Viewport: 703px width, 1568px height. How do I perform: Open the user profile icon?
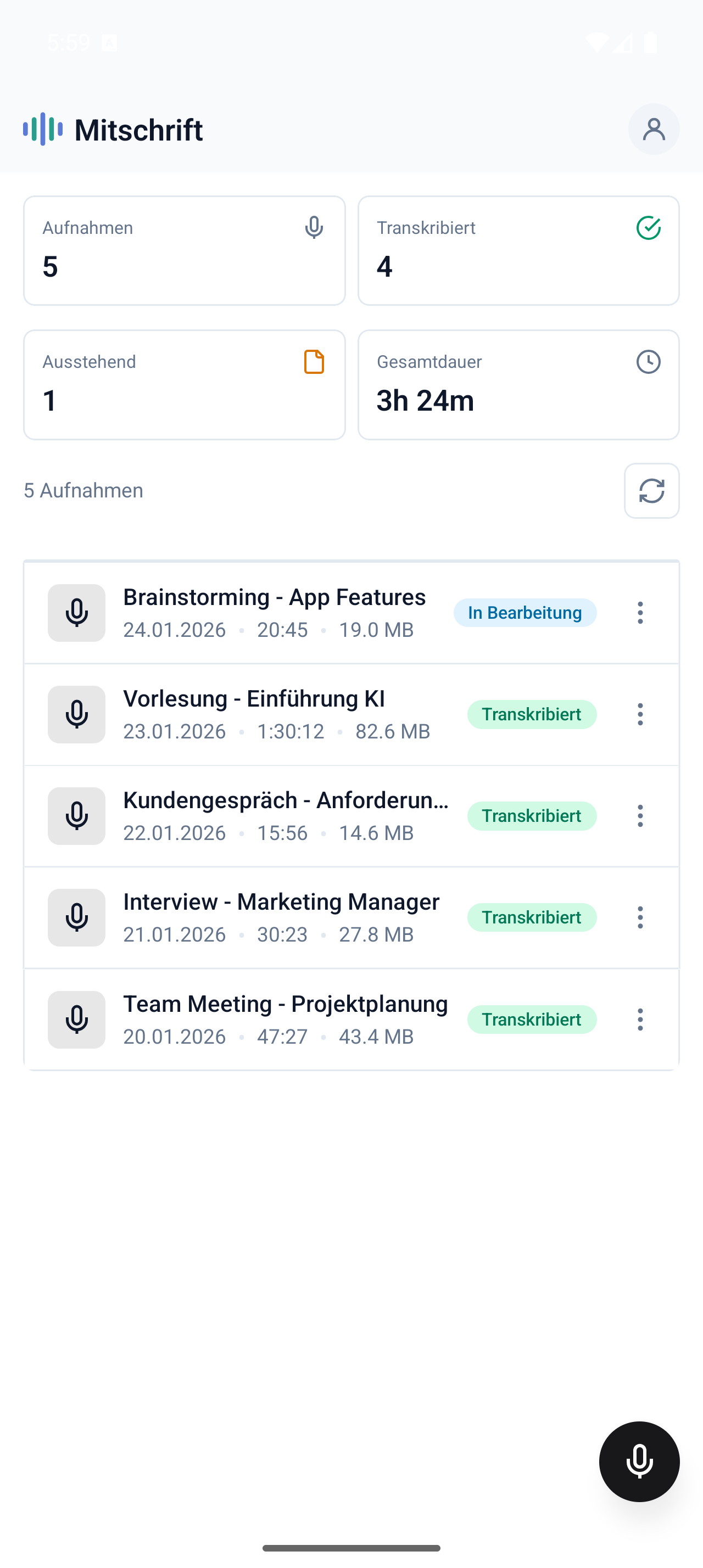(654, 128)
